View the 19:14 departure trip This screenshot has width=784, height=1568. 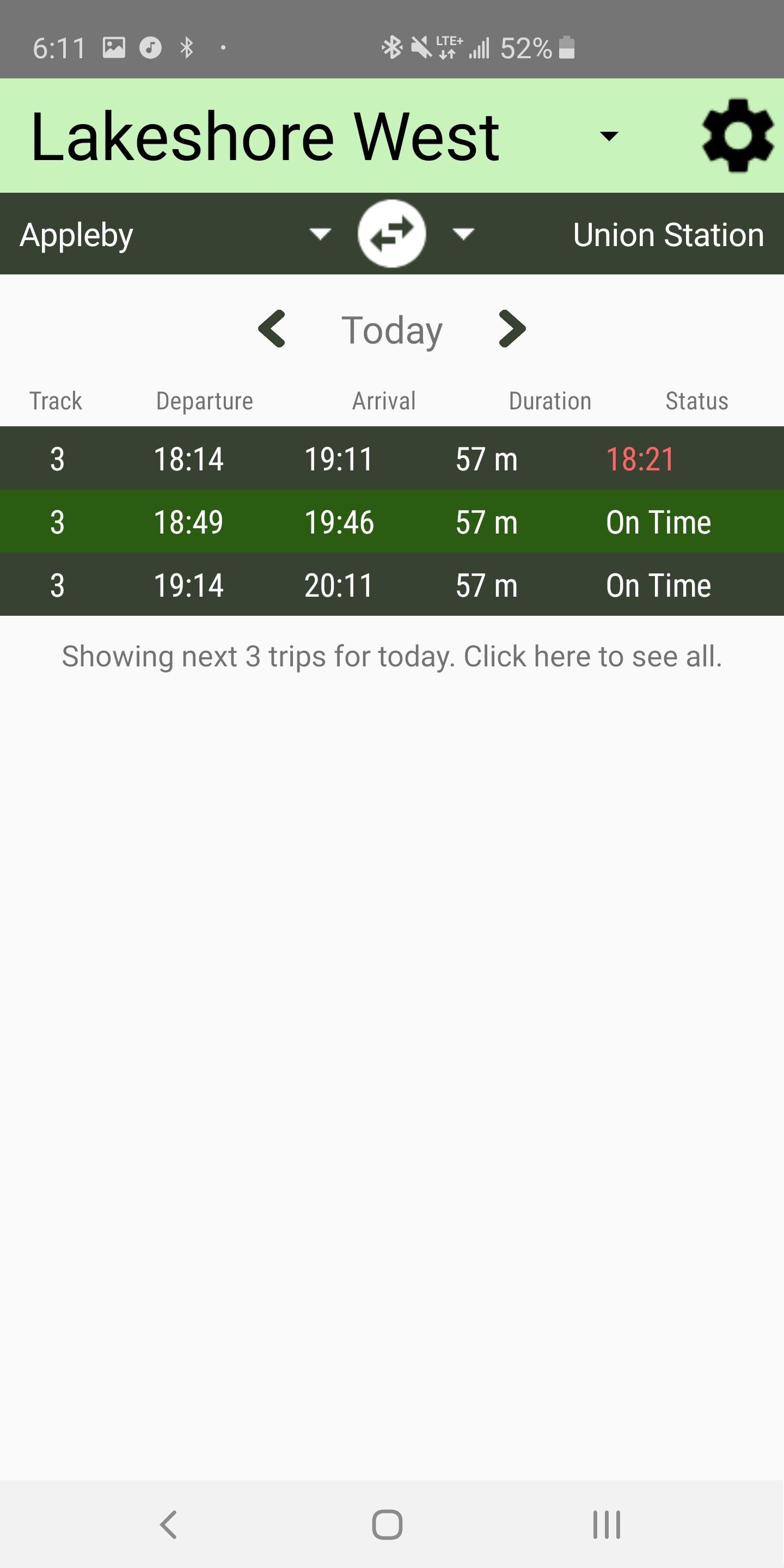(x=392, y=585)
